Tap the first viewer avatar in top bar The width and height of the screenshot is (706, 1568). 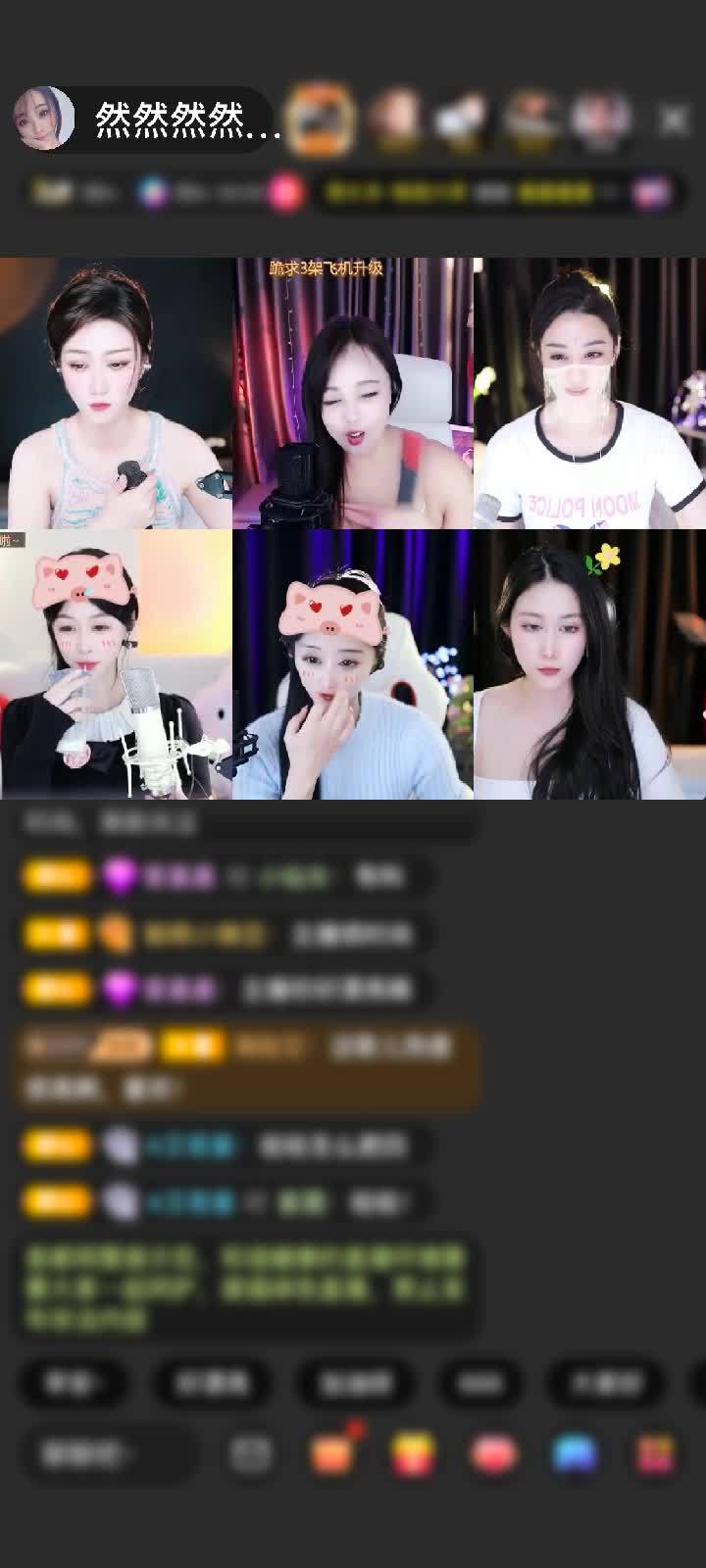coord(320,120)
